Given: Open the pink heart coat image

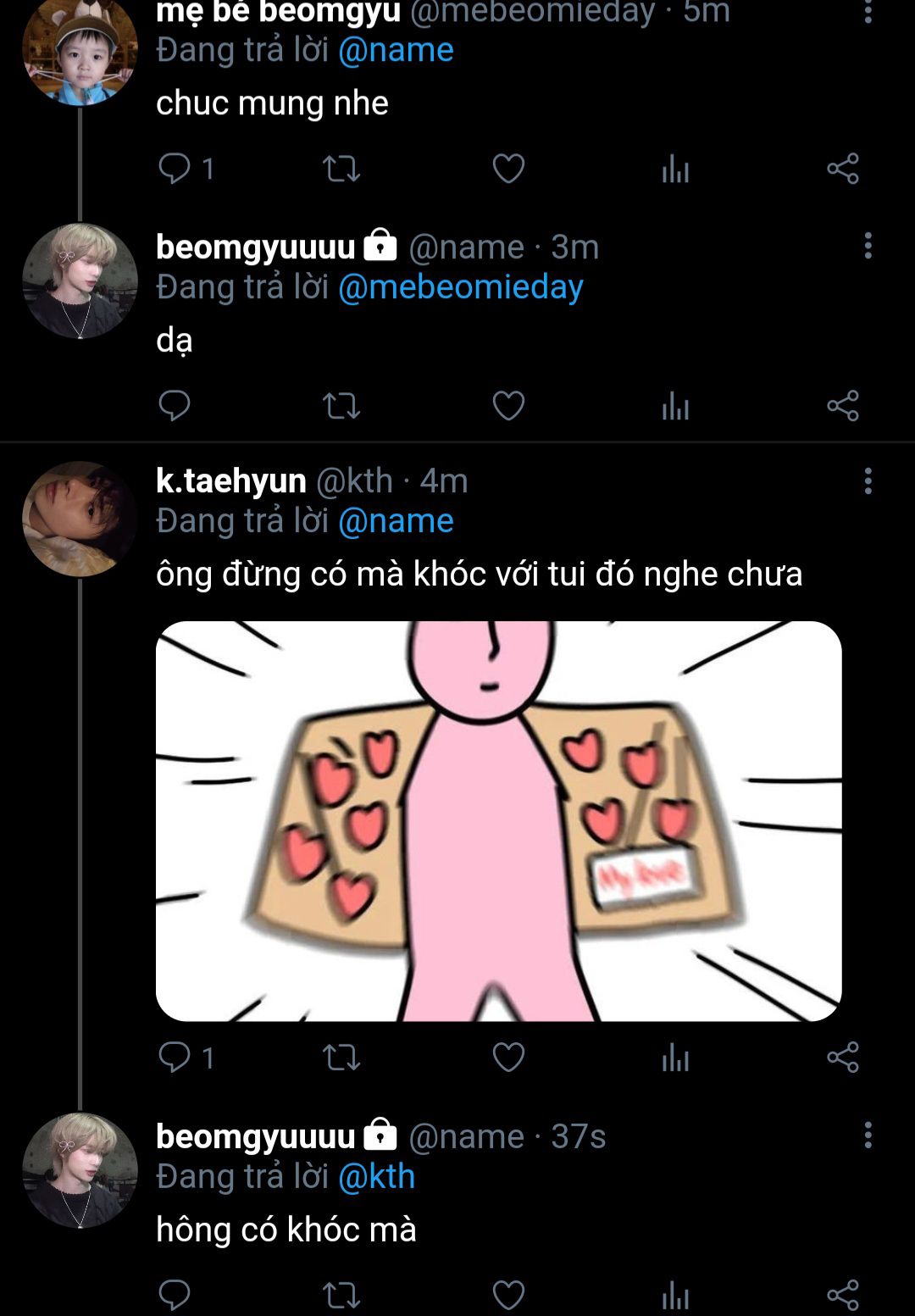Looking at the screenshot, I should tap(498, 820).
